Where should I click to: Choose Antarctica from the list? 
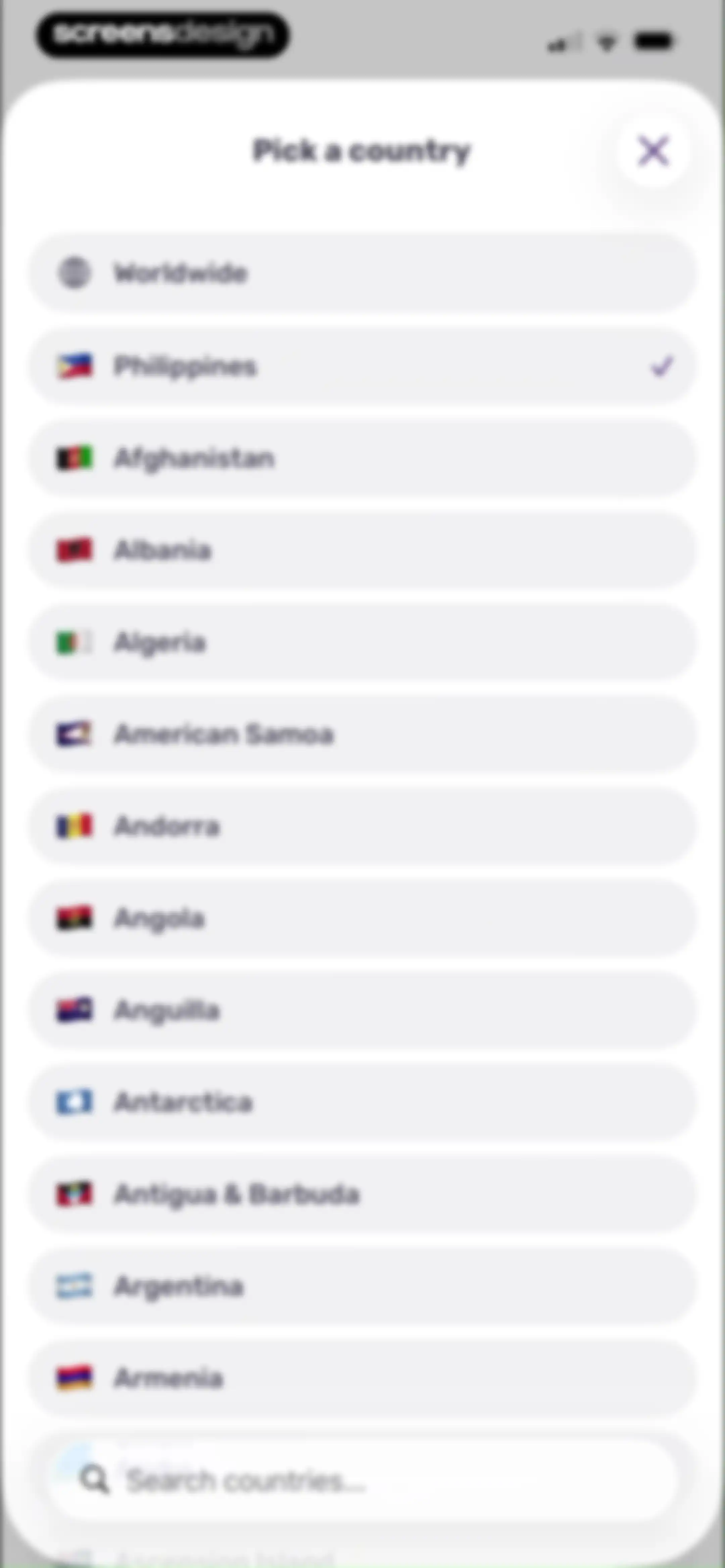362,1102
